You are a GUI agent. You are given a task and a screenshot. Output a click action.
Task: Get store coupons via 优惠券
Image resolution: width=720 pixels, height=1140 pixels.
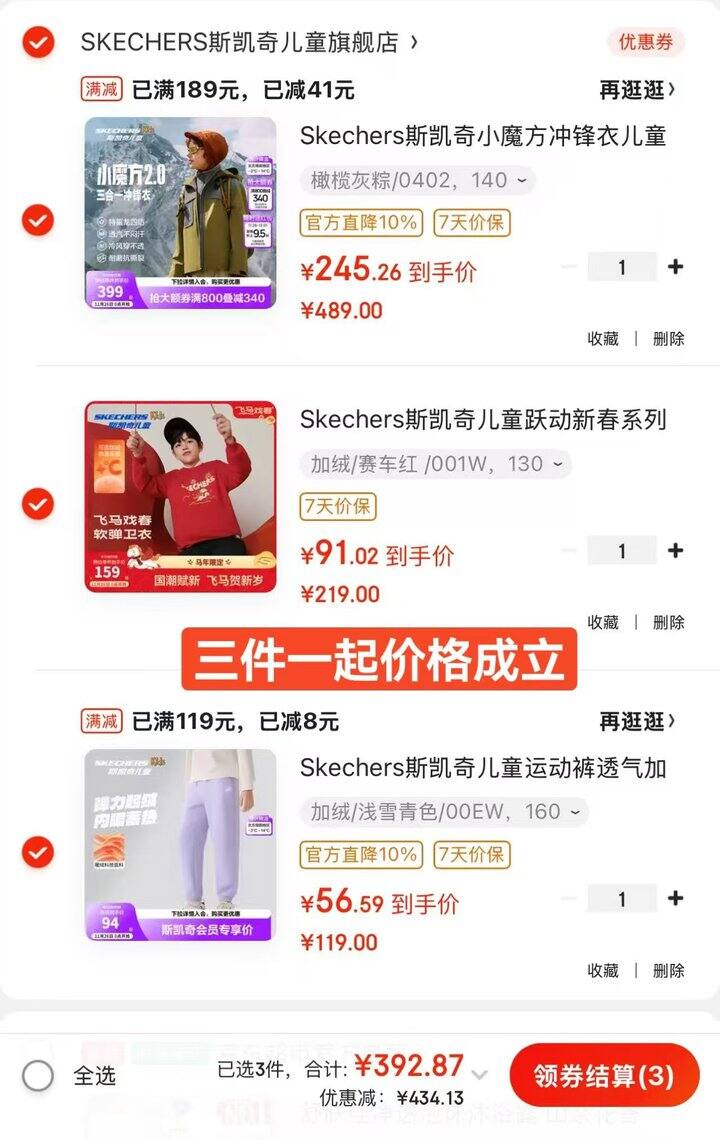click(645, 42)
